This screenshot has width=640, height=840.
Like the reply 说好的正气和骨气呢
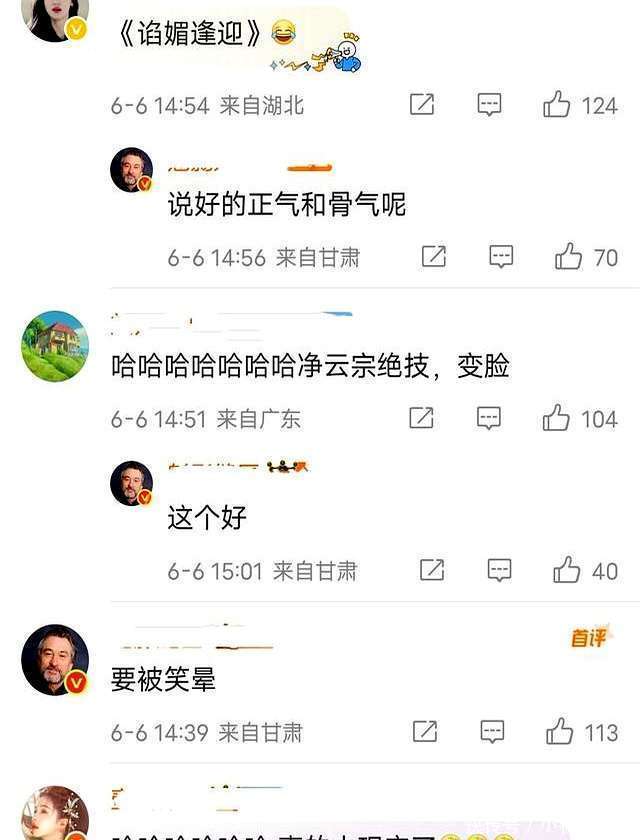(568, 257)
